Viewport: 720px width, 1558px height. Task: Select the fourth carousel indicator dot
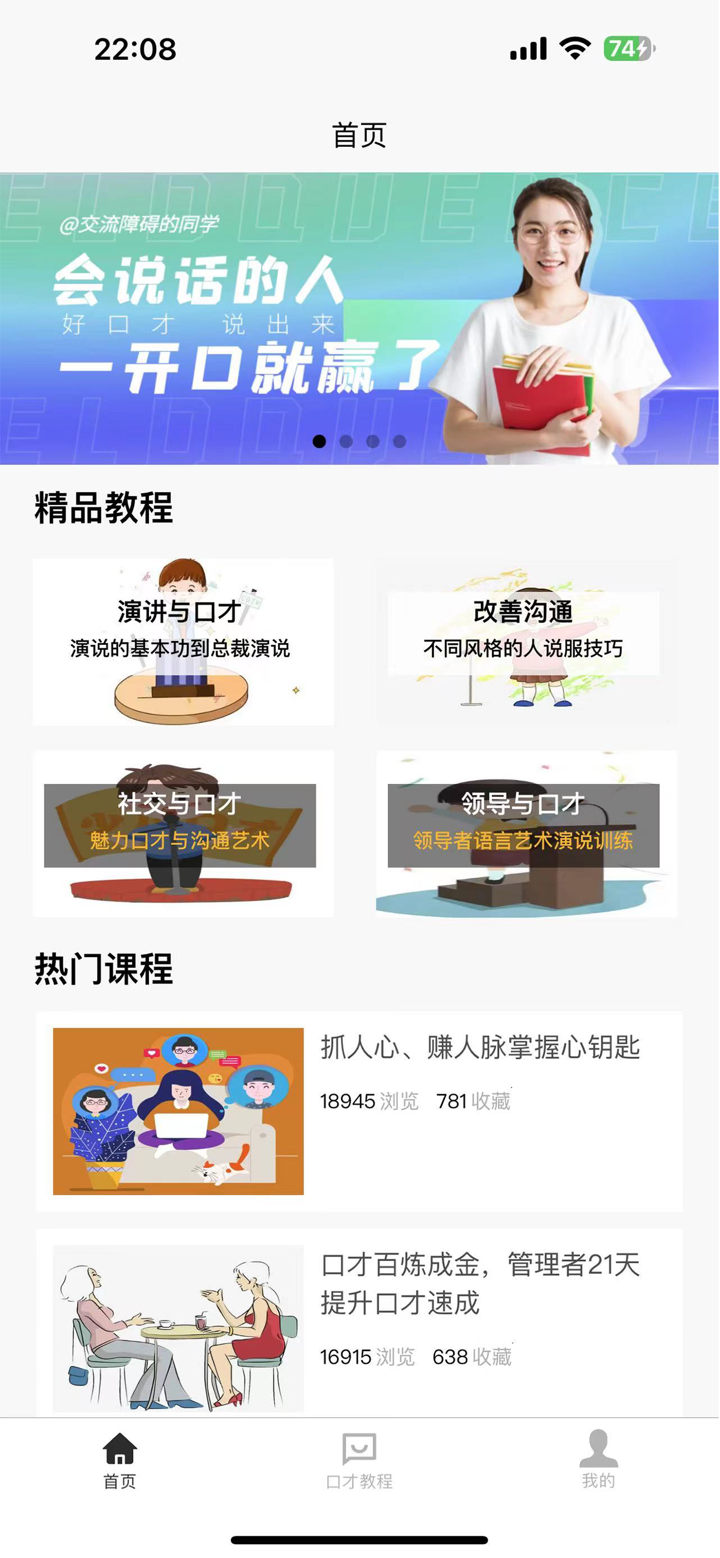point(401,441)
